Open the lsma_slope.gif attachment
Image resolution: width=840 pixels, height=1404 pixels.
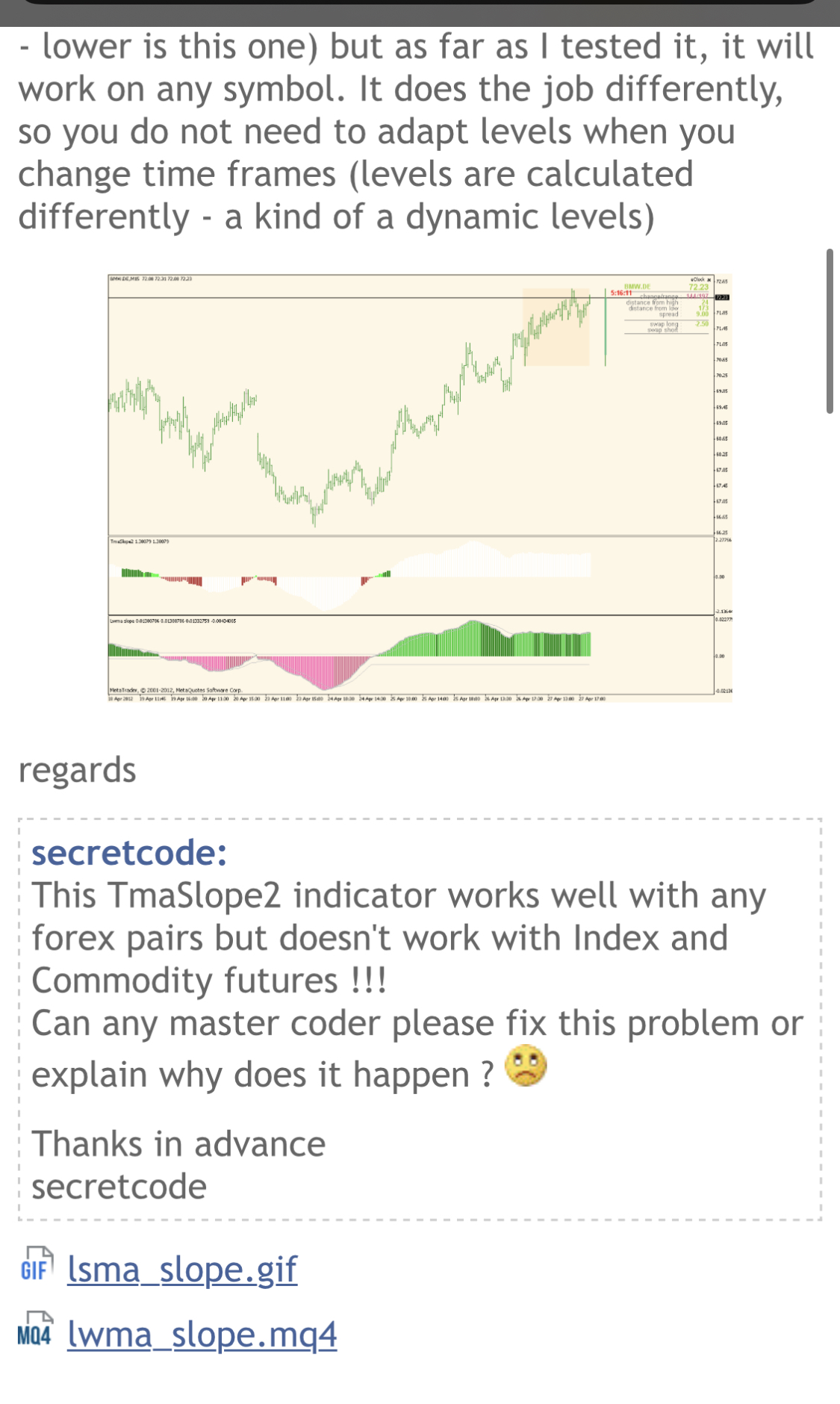(182, 1270)
